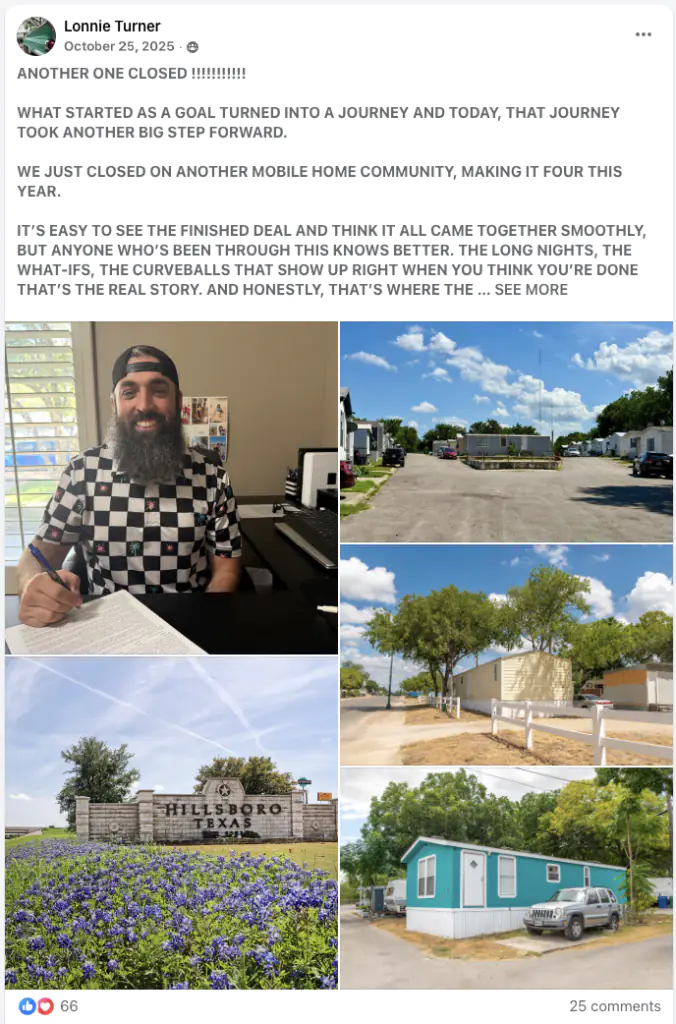Open Lonnie Turner's profile name link
The height and width of the screenshot is (1024, 676).
click(112, 26)
